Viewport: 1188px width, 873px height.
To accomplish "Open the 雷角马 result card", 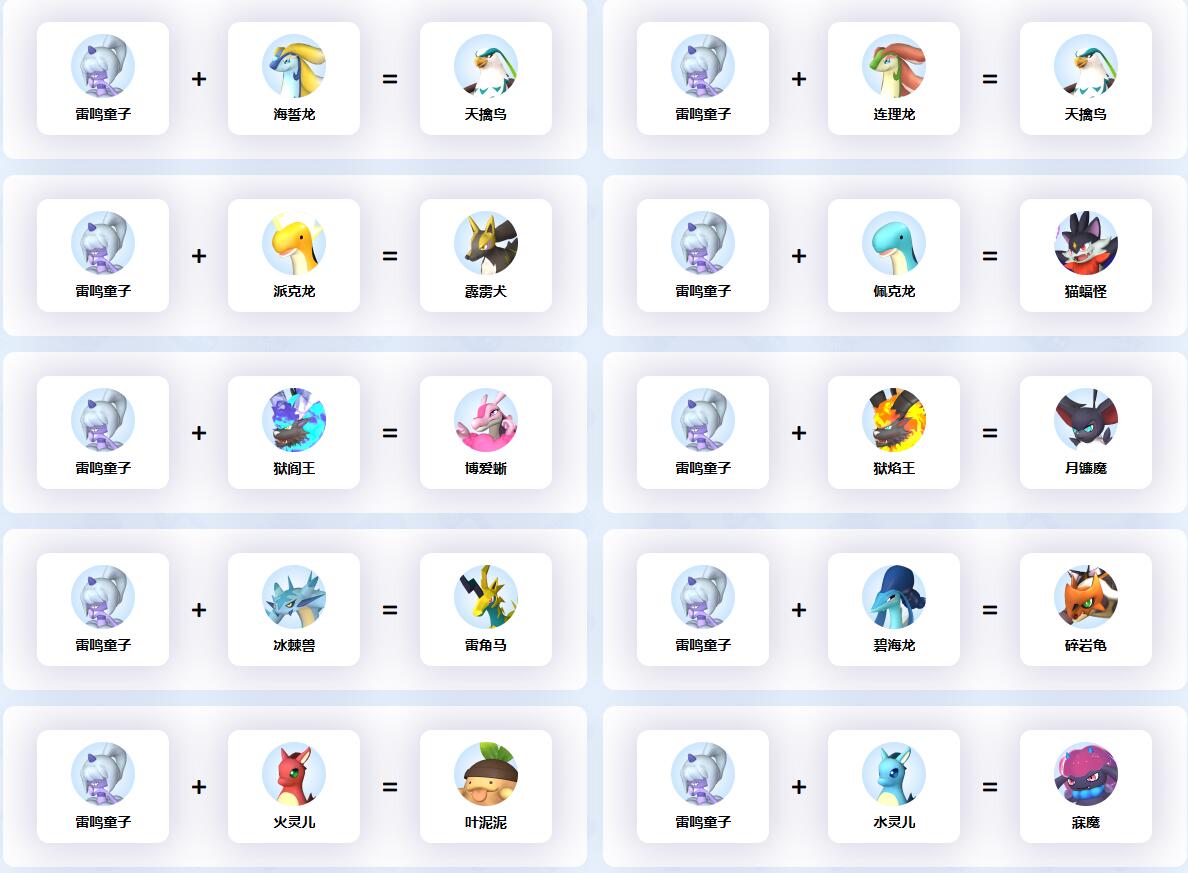I will pos(486,610).
